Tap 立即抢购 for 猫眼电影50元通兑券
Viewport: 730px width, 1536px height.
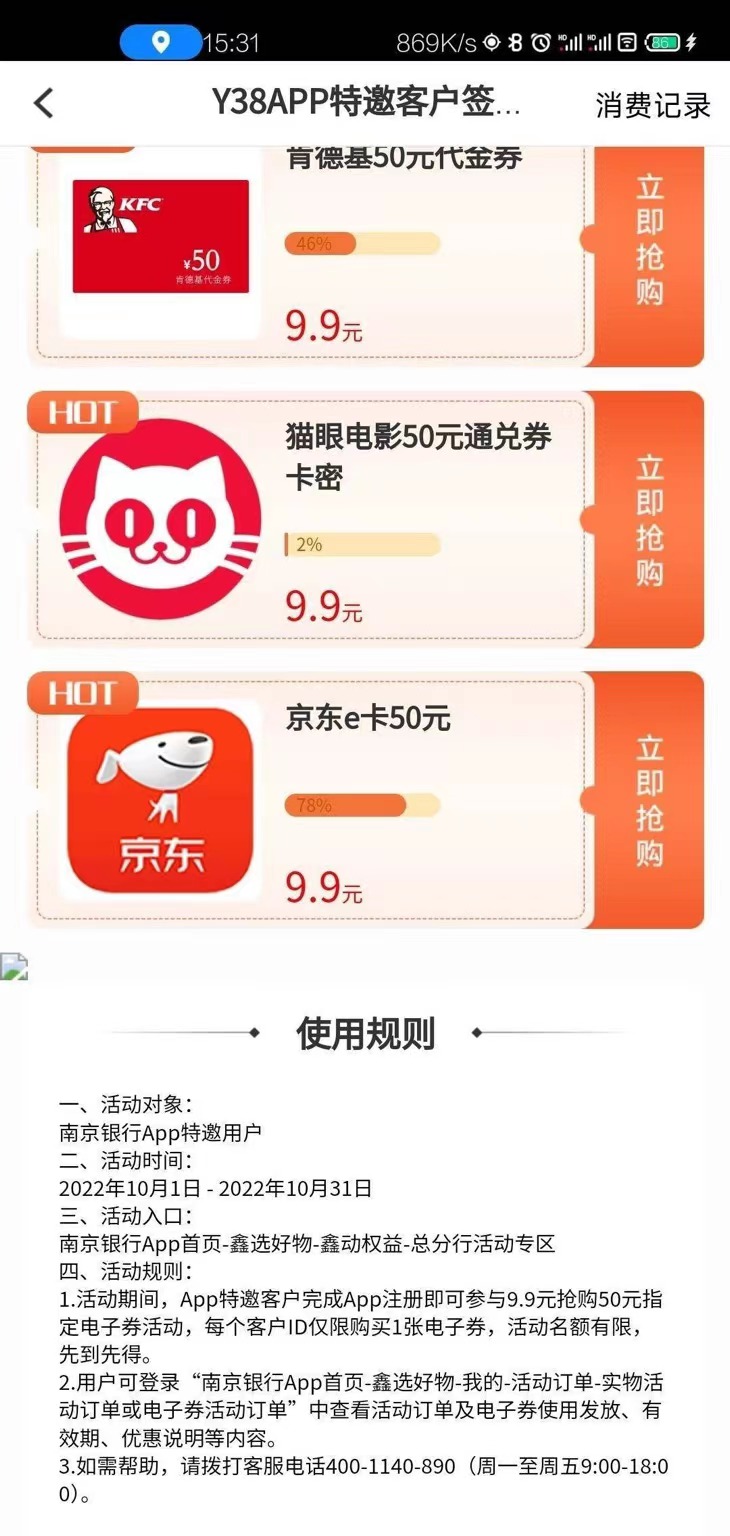point(649,520)
